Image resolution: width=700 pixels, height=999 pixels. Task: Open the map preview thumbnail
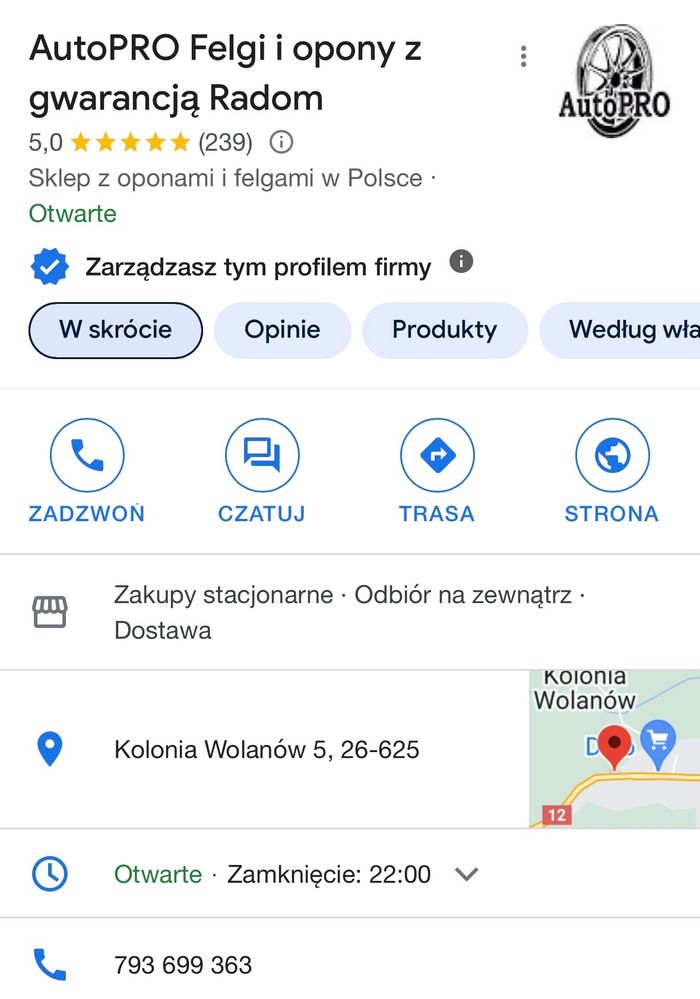pos(614,748)
